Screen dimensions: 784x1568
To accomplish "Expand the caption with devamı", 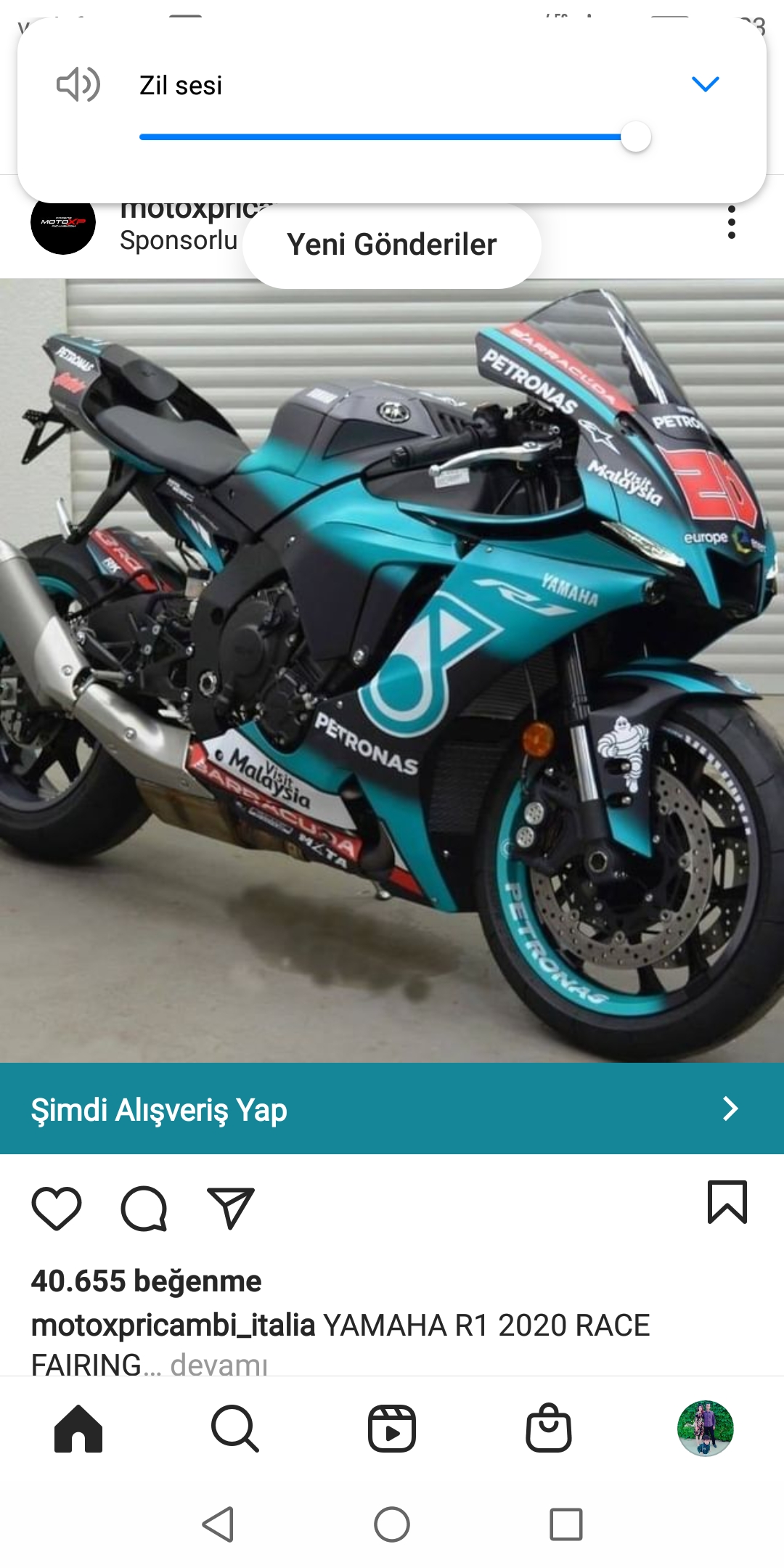I will [x=219, y=1365].
